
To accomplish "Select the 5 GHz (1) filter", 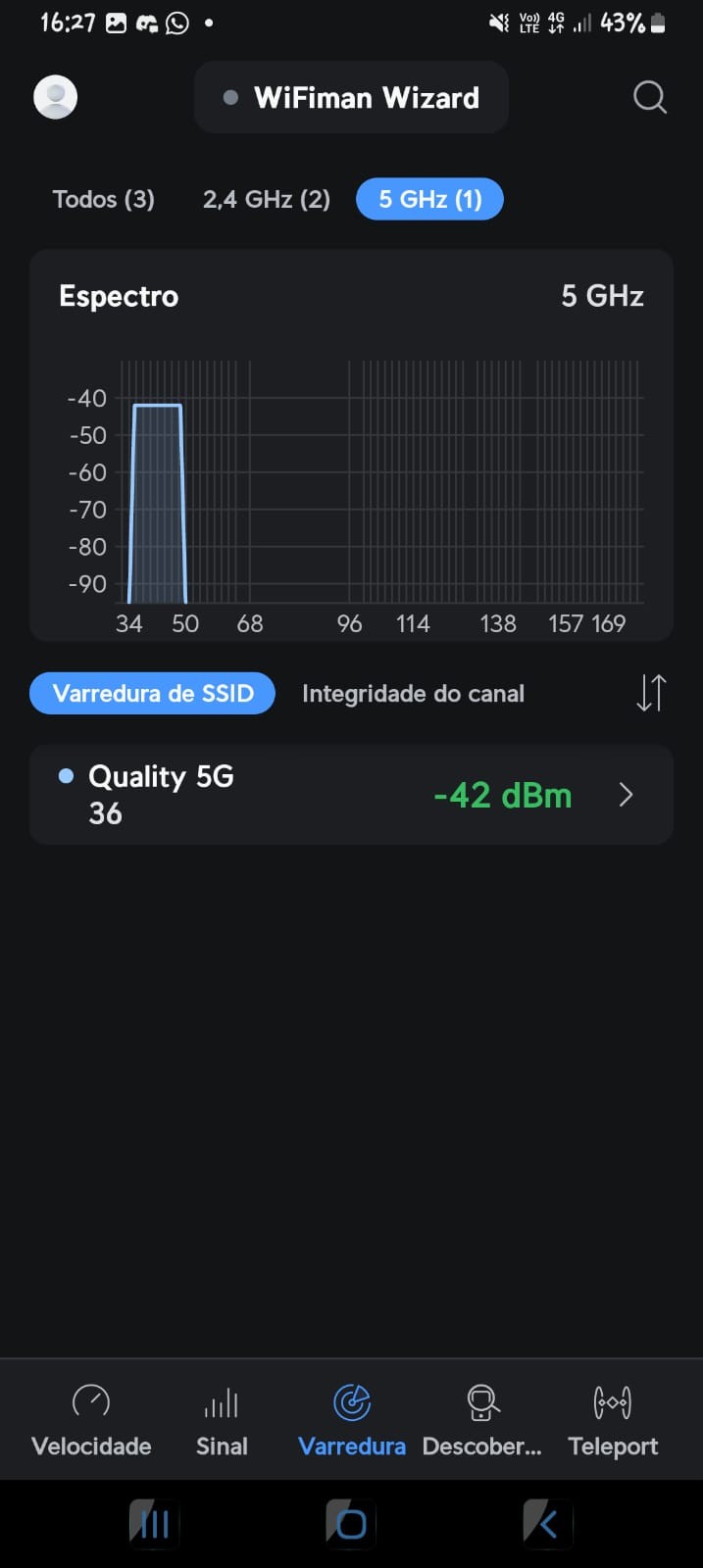I will pyautogui.click(x=429, y=199).
